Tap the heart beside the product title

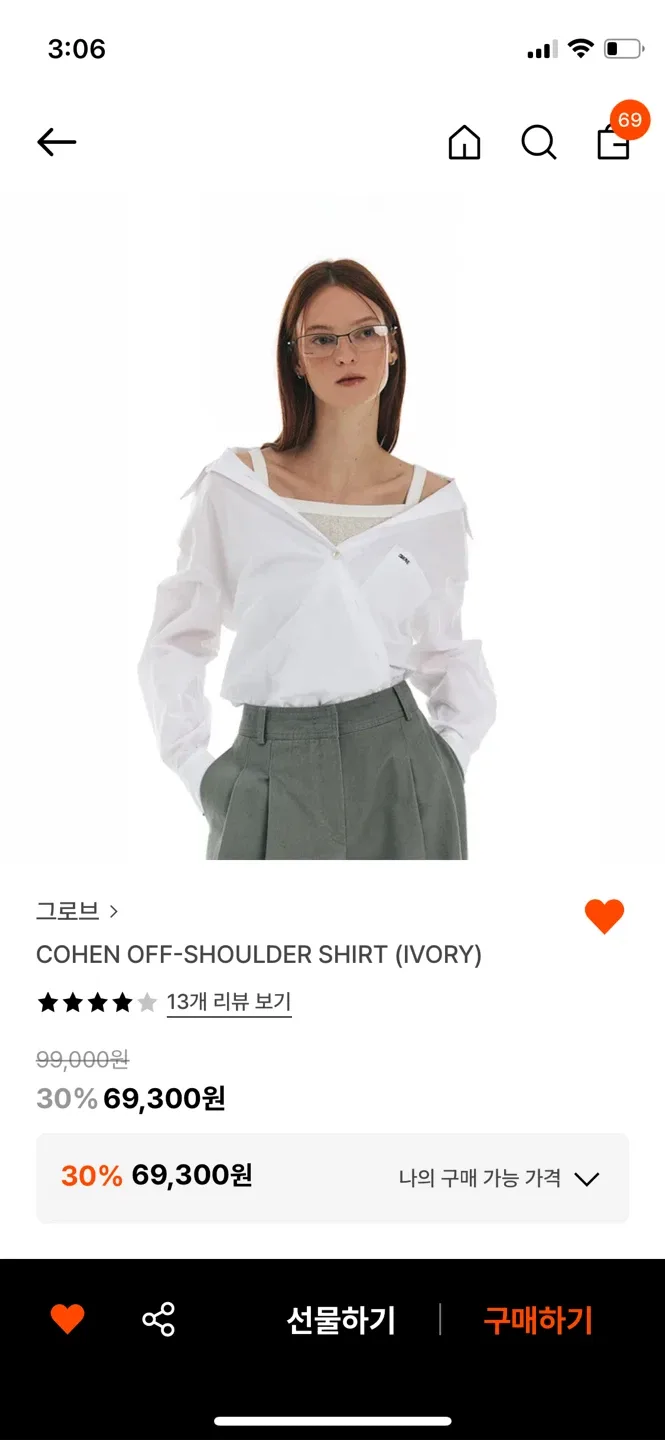click(604, 916)
